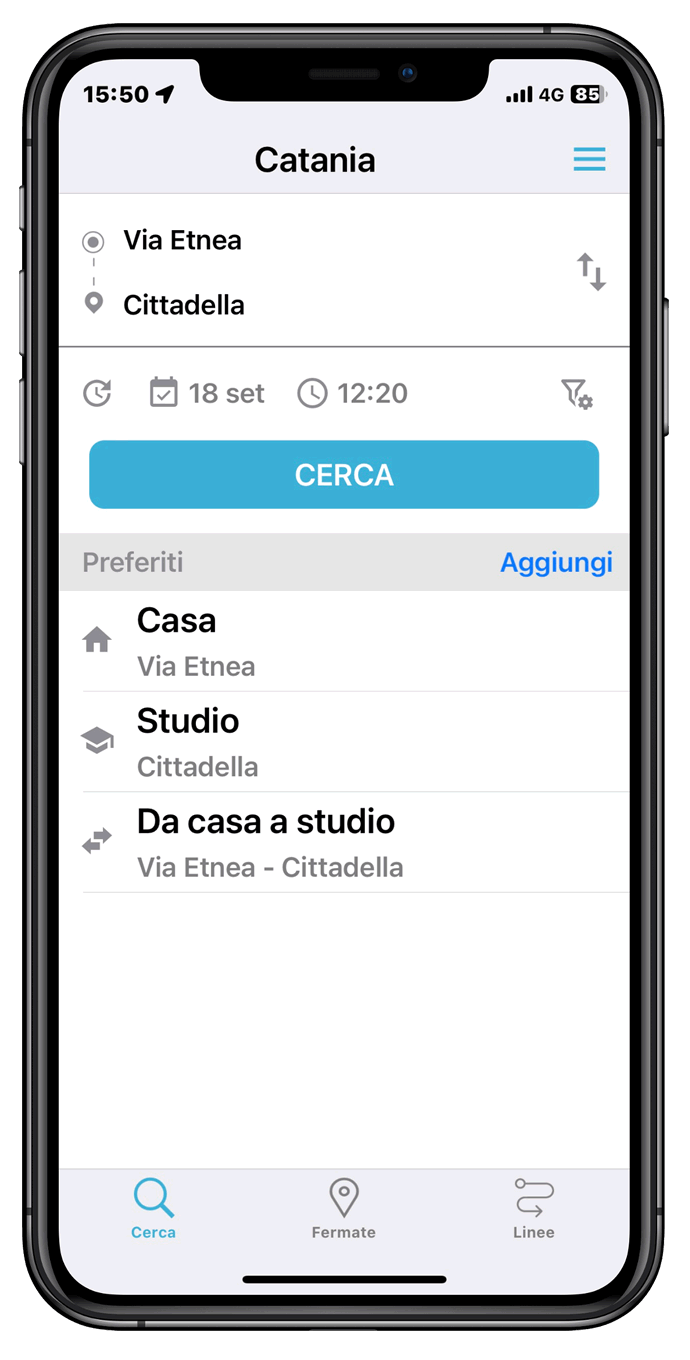Reset the departure time to now
The image size is (690, 1360).
(97, 394)
